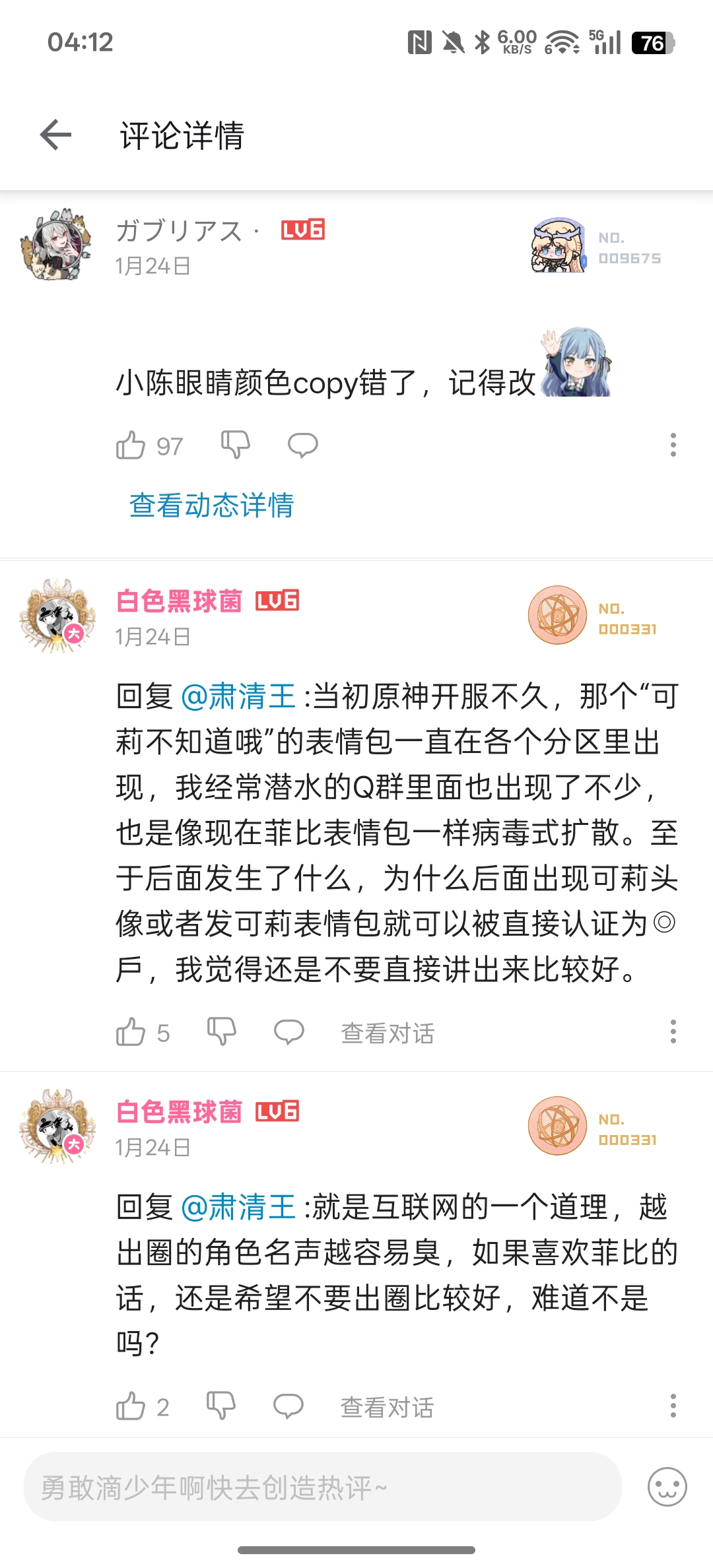Like the reply with 2 likes about 出圈

click(x=130, y=1406)
